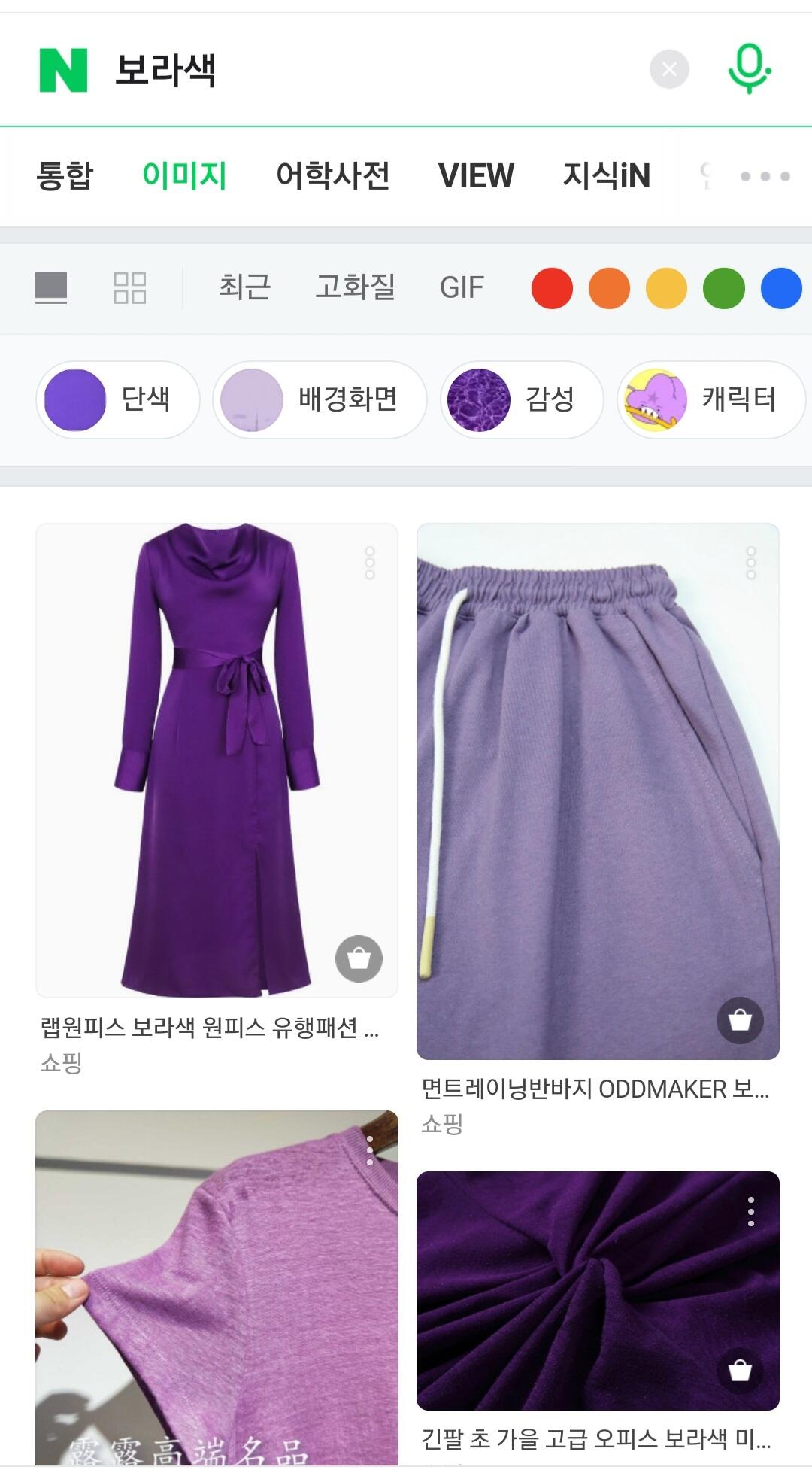
Task: Filter by the green color swatch
Action: (723, 288)
